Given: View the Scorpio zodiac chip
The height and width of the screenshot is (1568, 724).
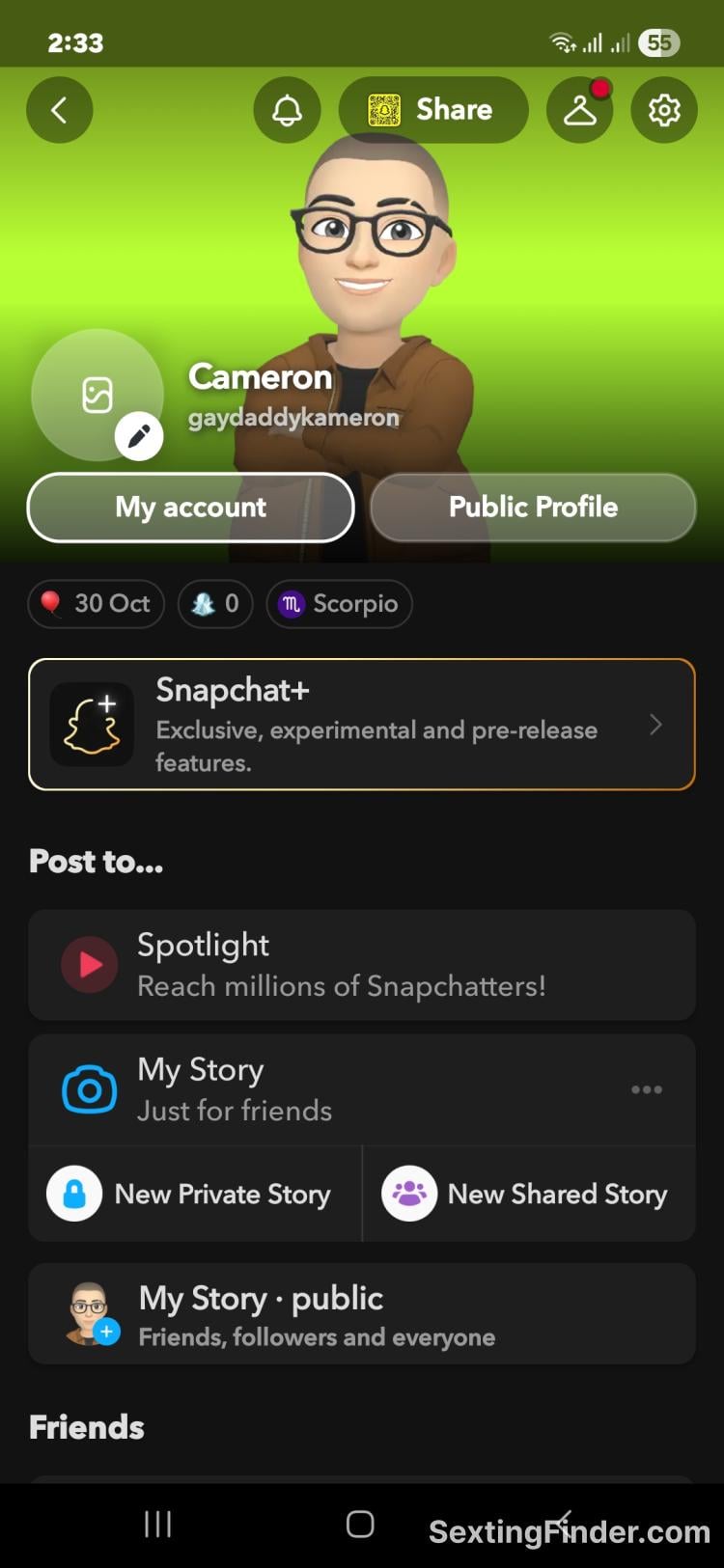Looking at the screenshot, I should click(x=339, y=604).
